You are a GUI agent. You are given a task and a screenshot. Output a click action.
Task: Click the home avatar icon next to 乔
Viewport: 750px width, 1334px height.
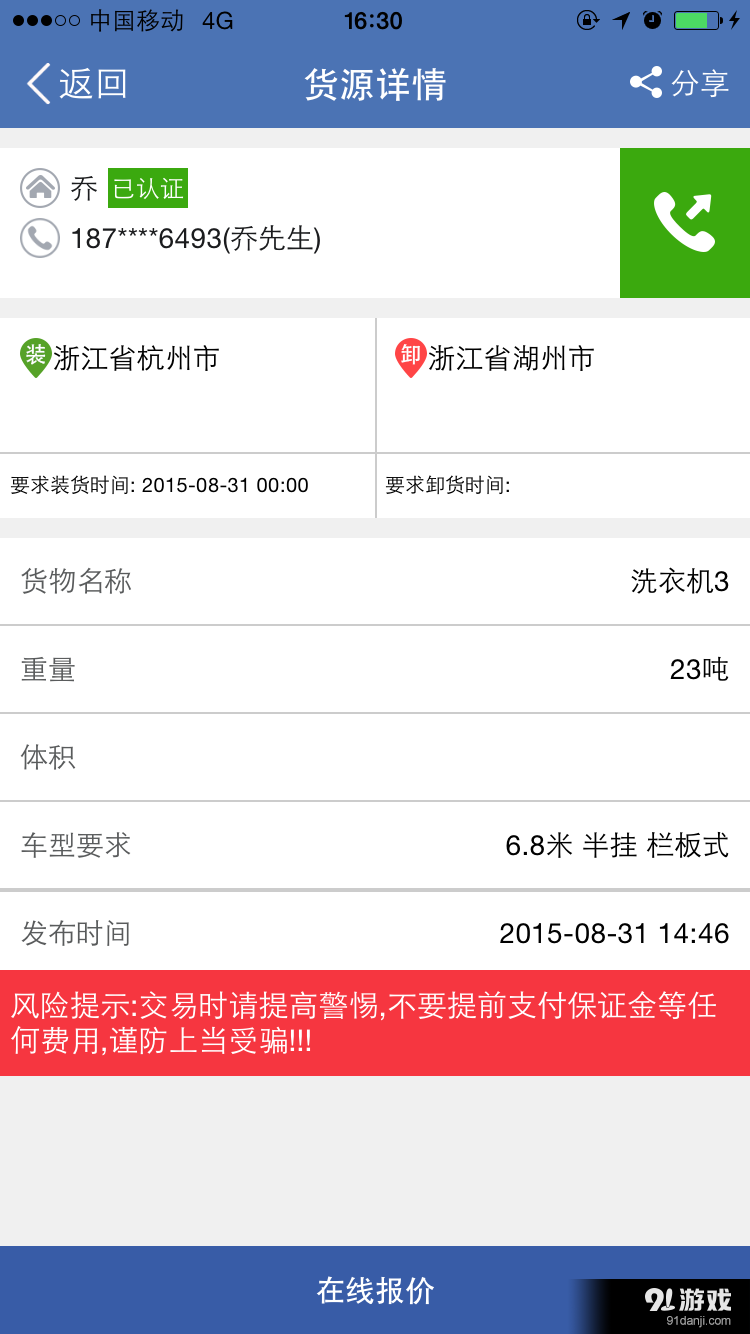40,188
